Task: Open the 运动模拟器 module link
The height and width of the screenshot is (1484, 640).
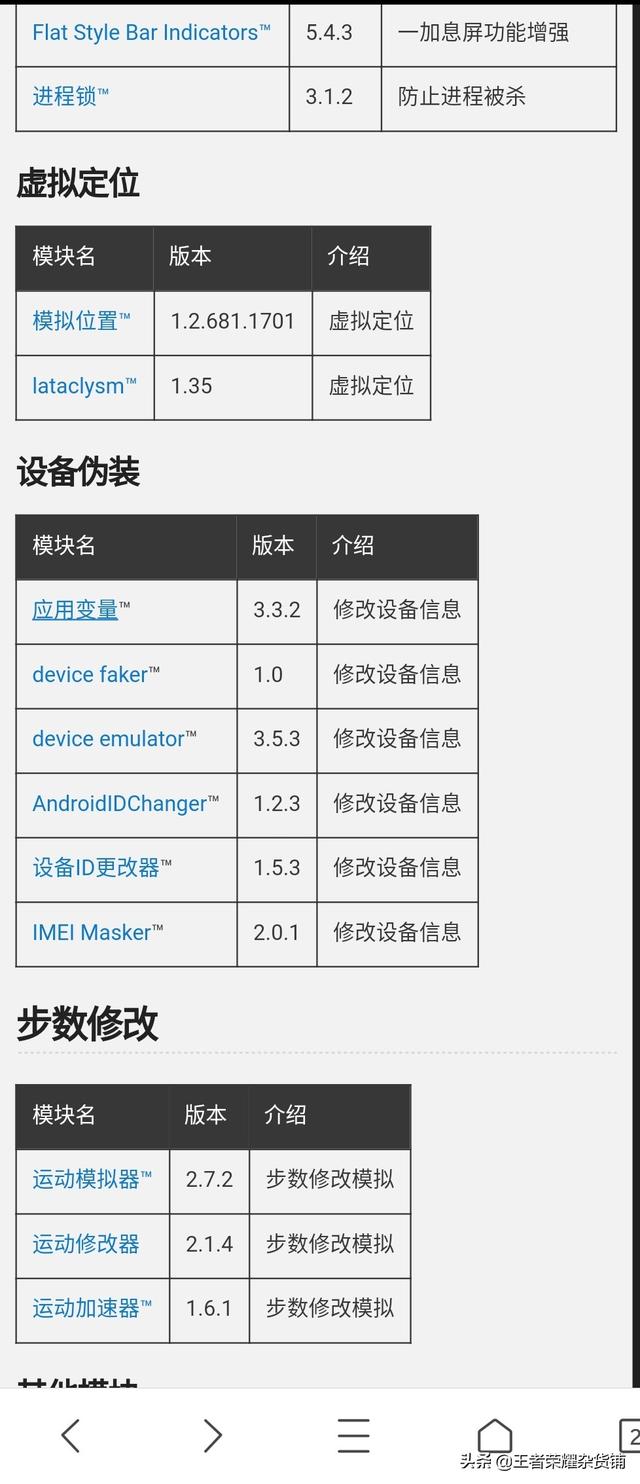Action: (91, 1179)
